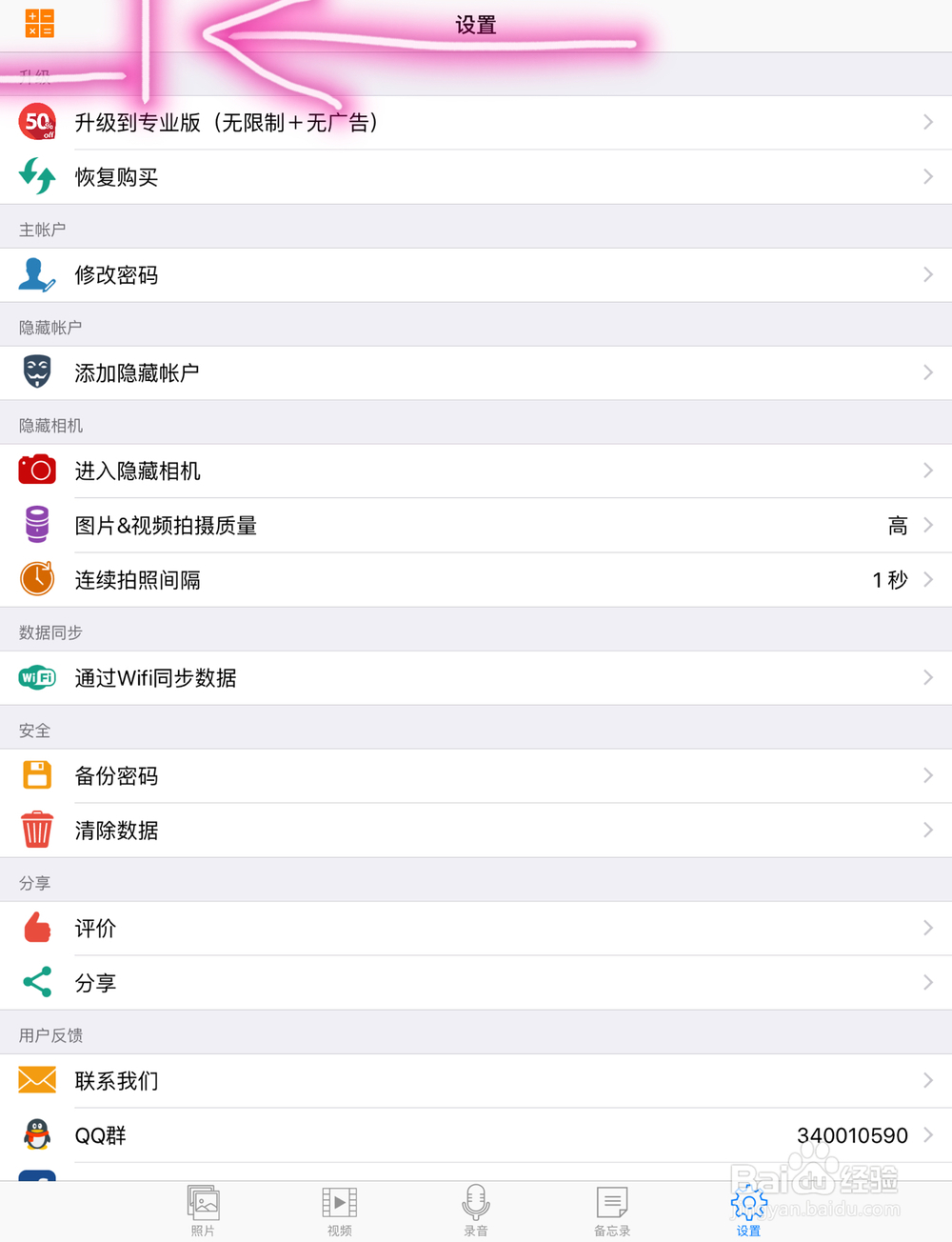Viewport: 952px width, 1242px height.
Task: Switch to the 照片 tab
Action: pos(204,1210)
